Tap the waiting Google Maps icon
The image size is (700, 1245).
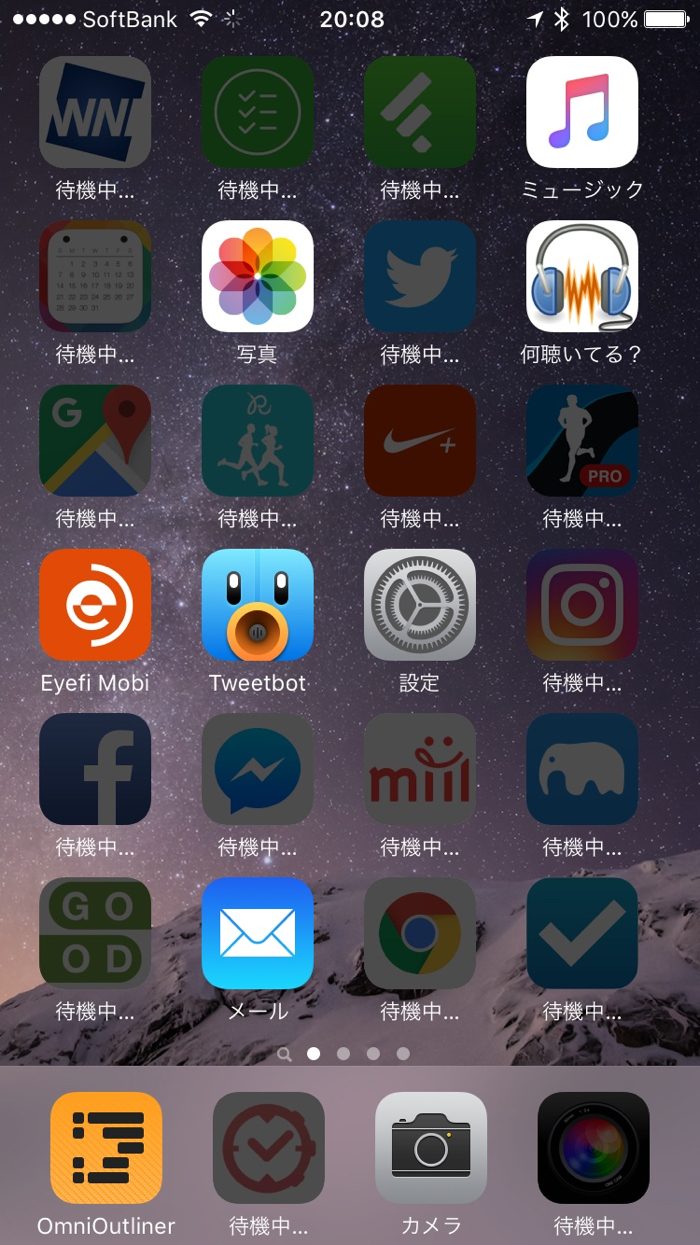pos(95,441)
